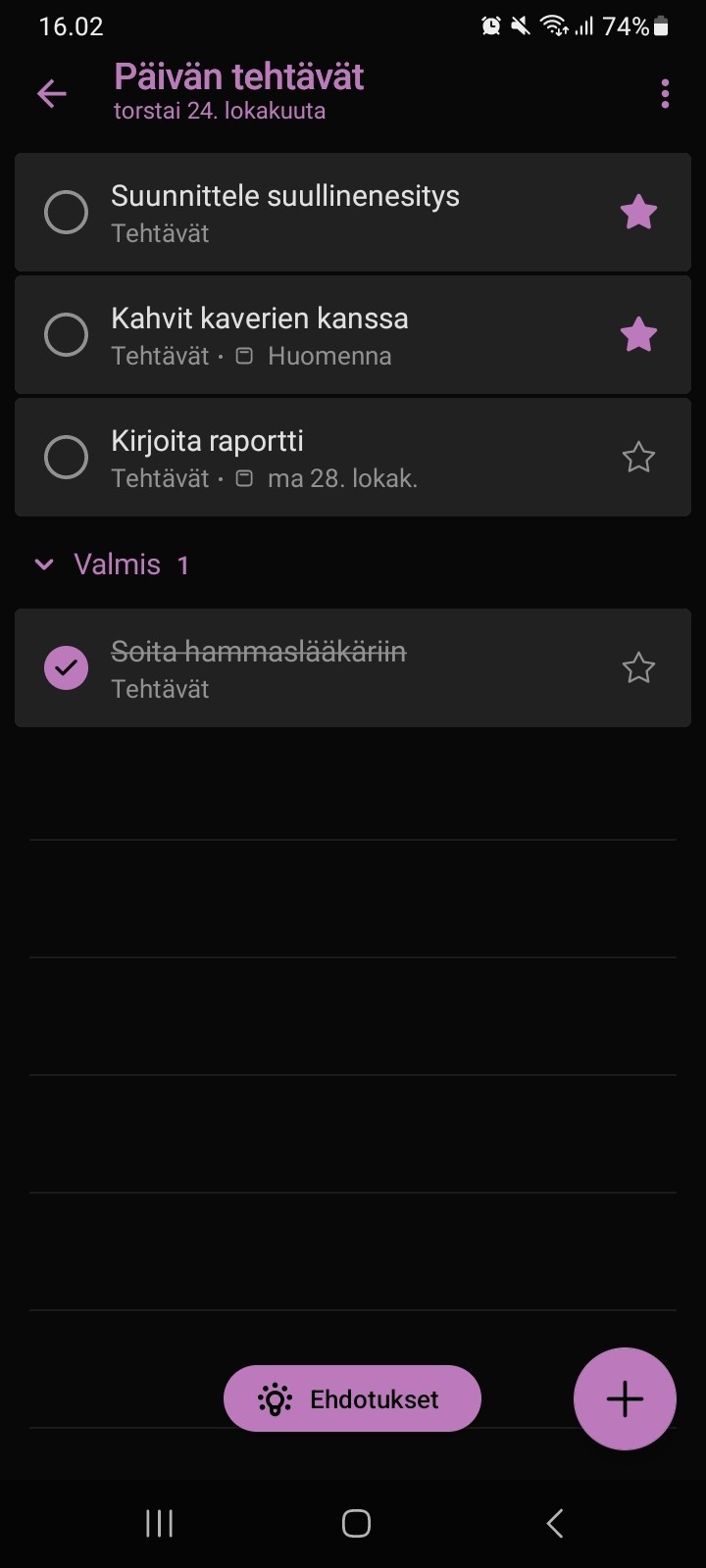Image resolution: width=706 pixels, height=1568 pixels.
Task: Complete the Kahvit kaverien kanssa task
Action: [67, 334]
